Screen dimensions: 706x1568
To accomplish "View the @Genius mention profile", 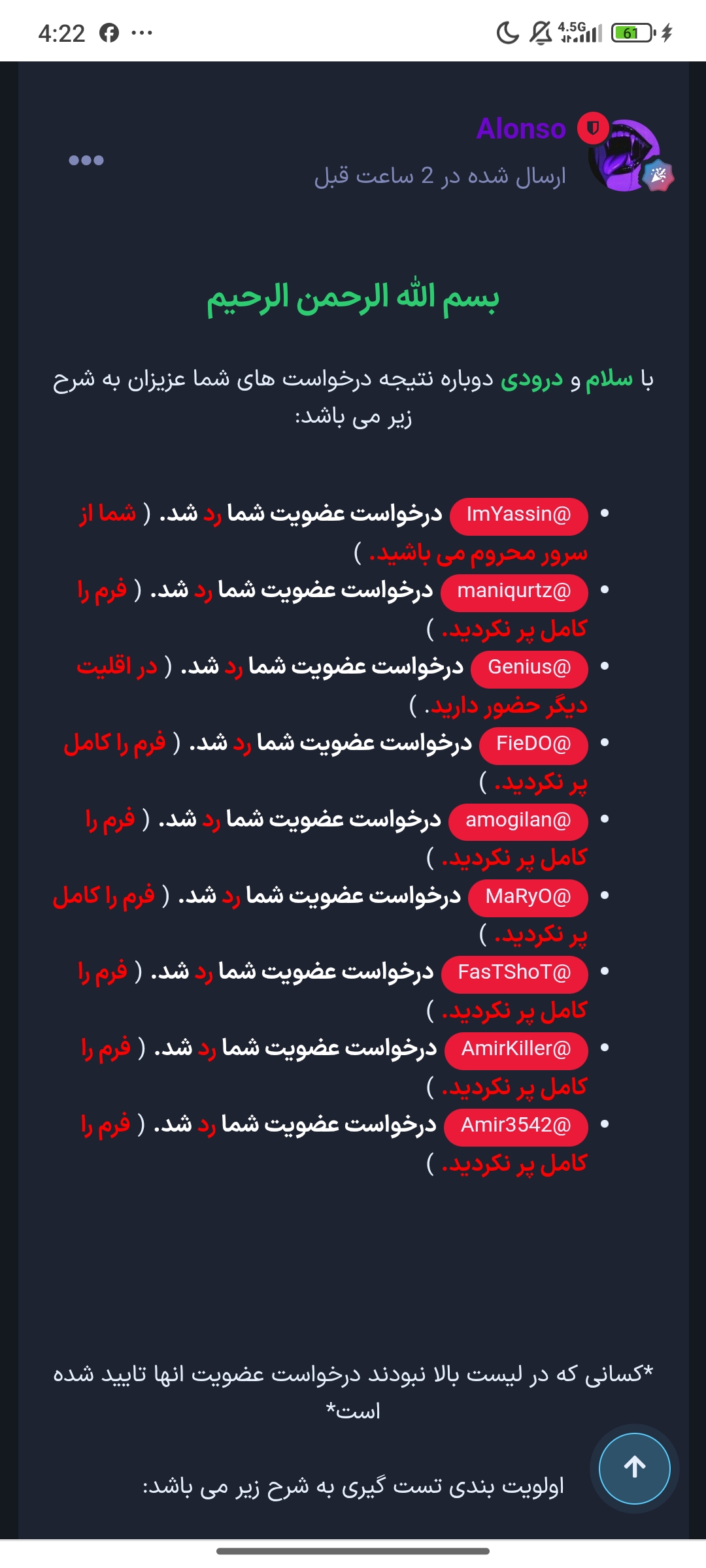I will 529,668.
